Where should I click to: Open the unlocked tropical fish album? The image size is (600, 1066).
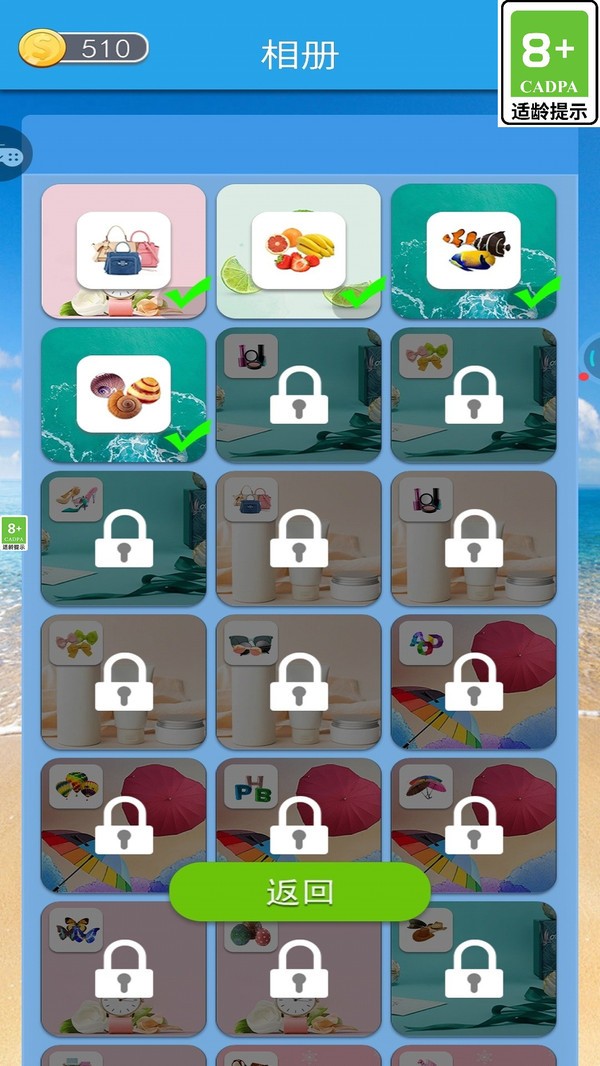[x=473, y=251]
